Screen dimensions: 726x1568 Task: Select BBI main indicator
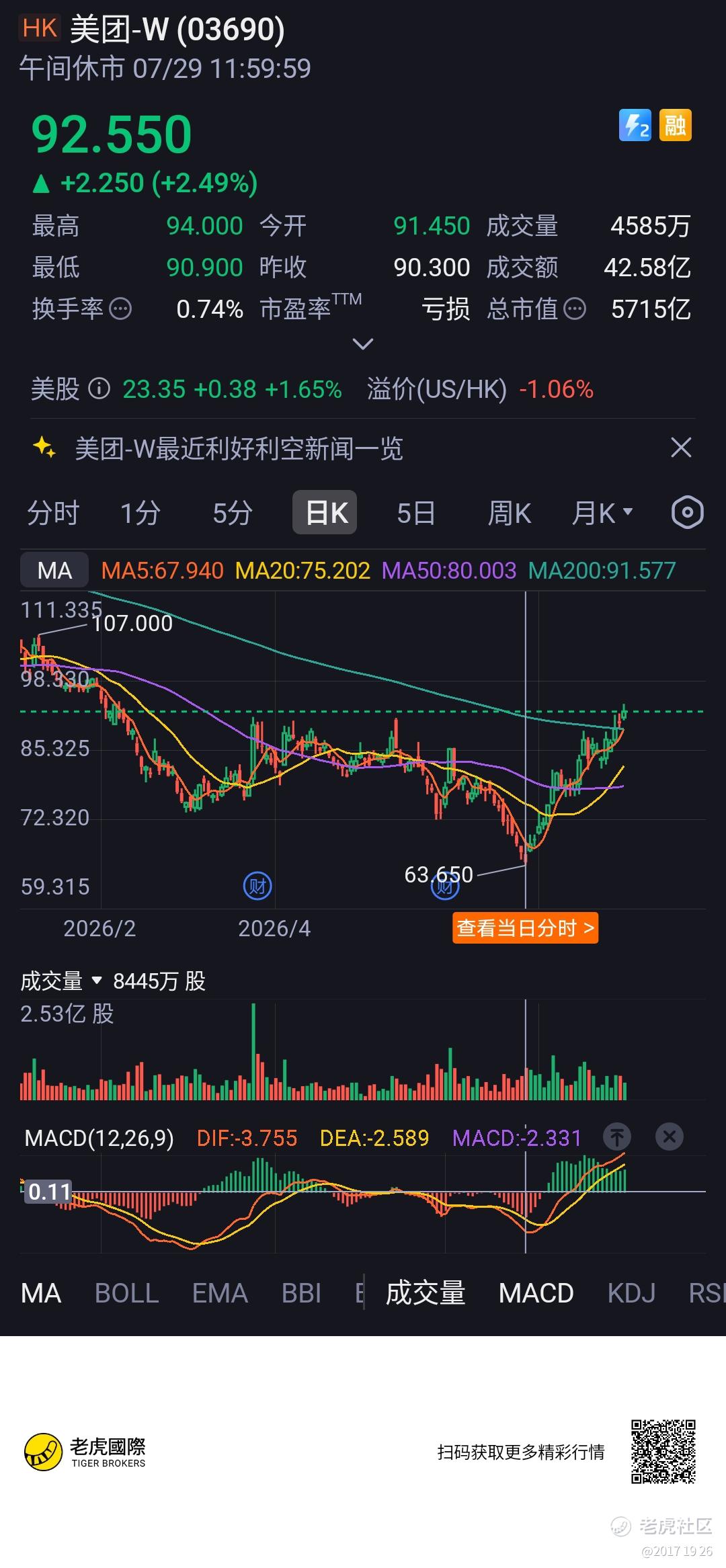[301, 1293]
